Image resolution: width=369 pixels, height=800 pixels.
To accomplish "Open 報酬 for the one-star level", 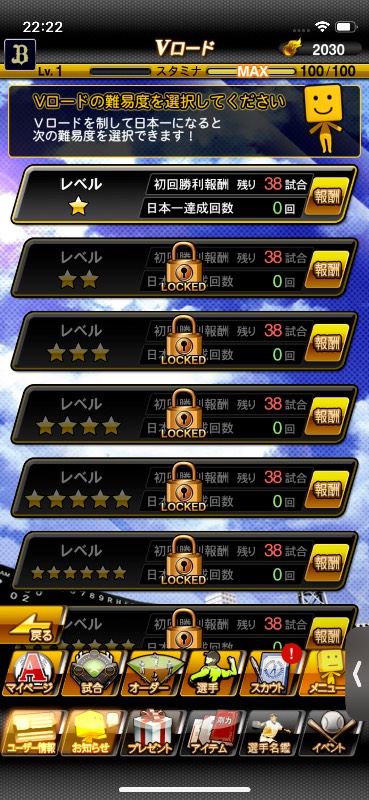I will [x=329, y=197].
